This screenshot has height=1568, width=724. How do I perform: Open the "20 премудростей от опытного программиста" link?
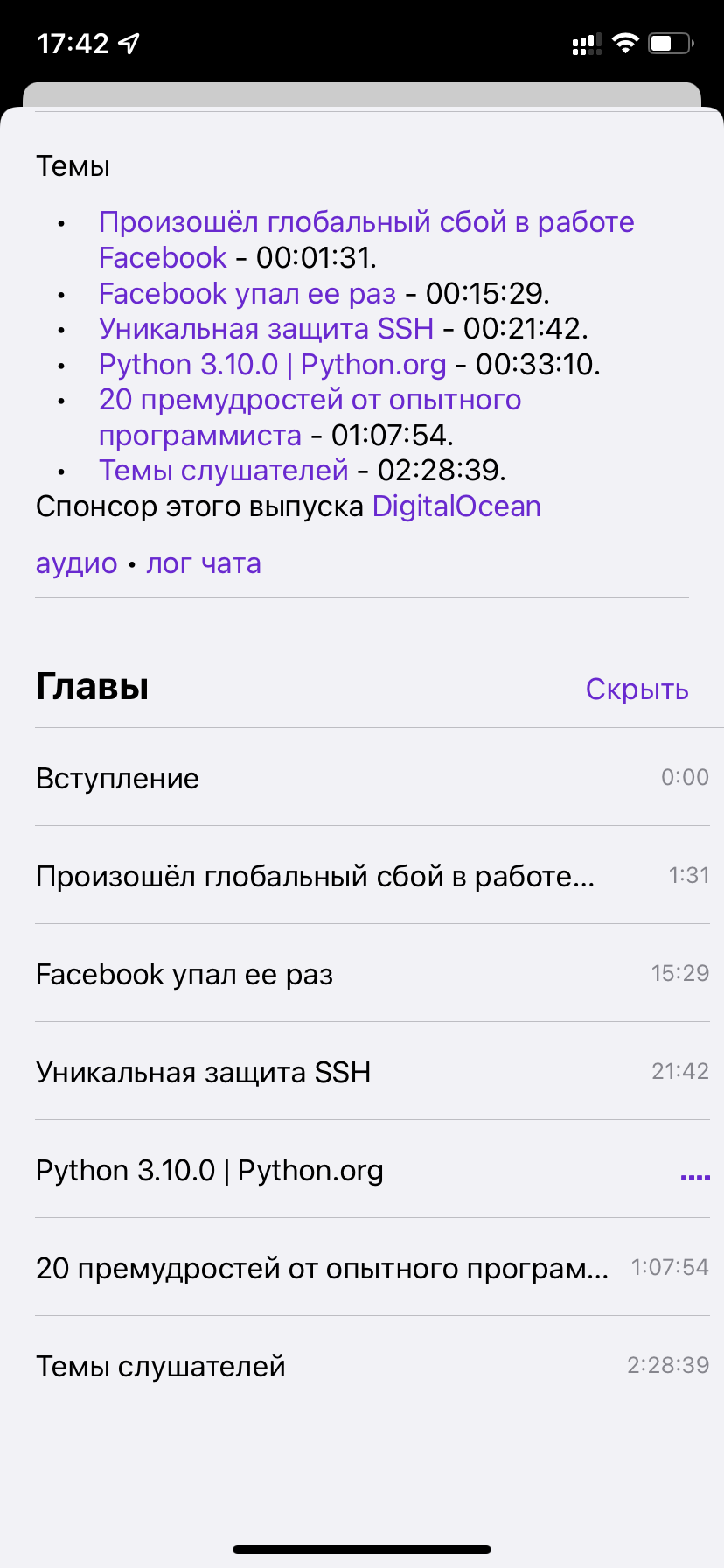point(310,417)
